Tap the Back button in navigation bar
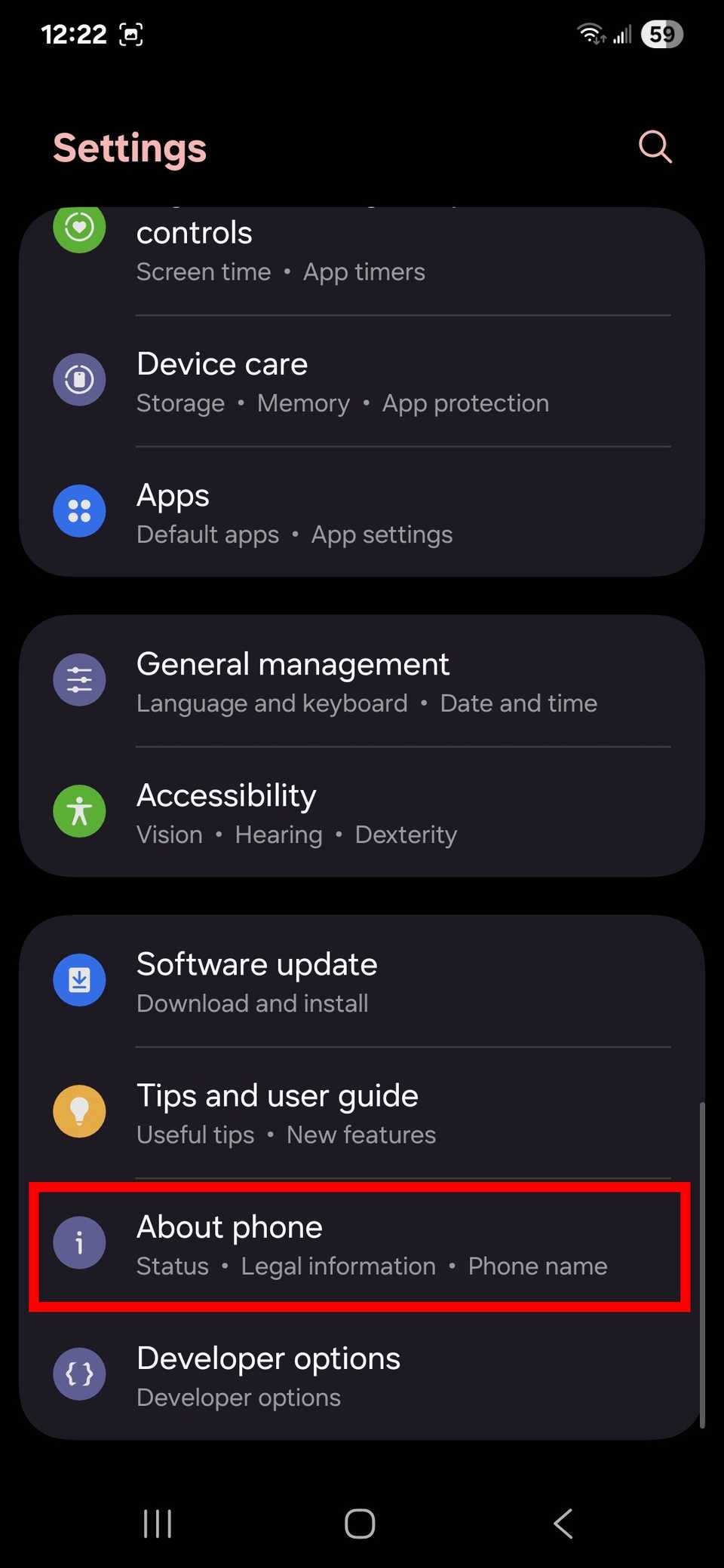The height and width of the screenshot is (1568, 724). coord(563,1523)
